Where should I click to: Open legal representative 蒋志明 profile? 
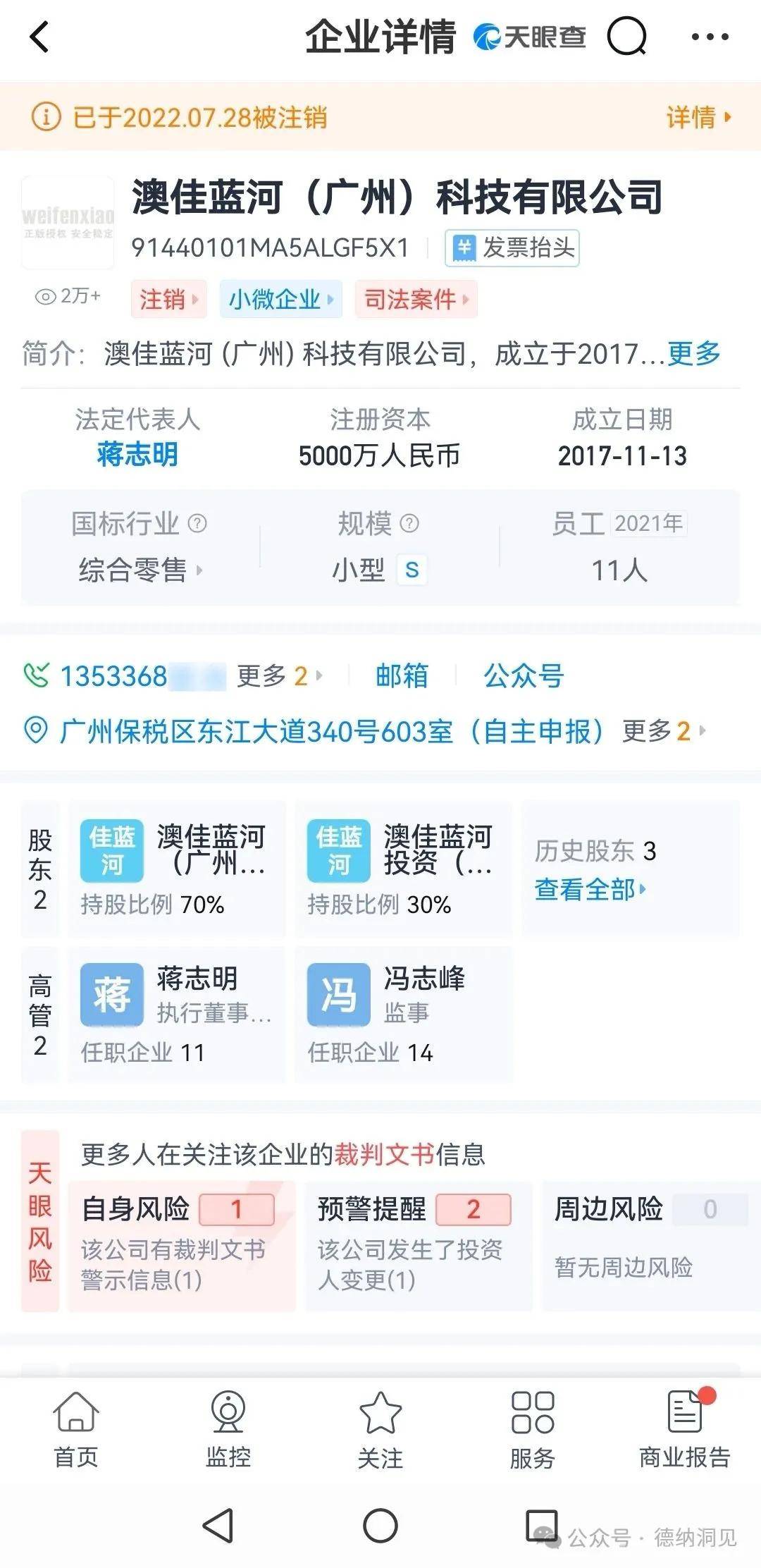pyautogui.click(x=137, y=454)
